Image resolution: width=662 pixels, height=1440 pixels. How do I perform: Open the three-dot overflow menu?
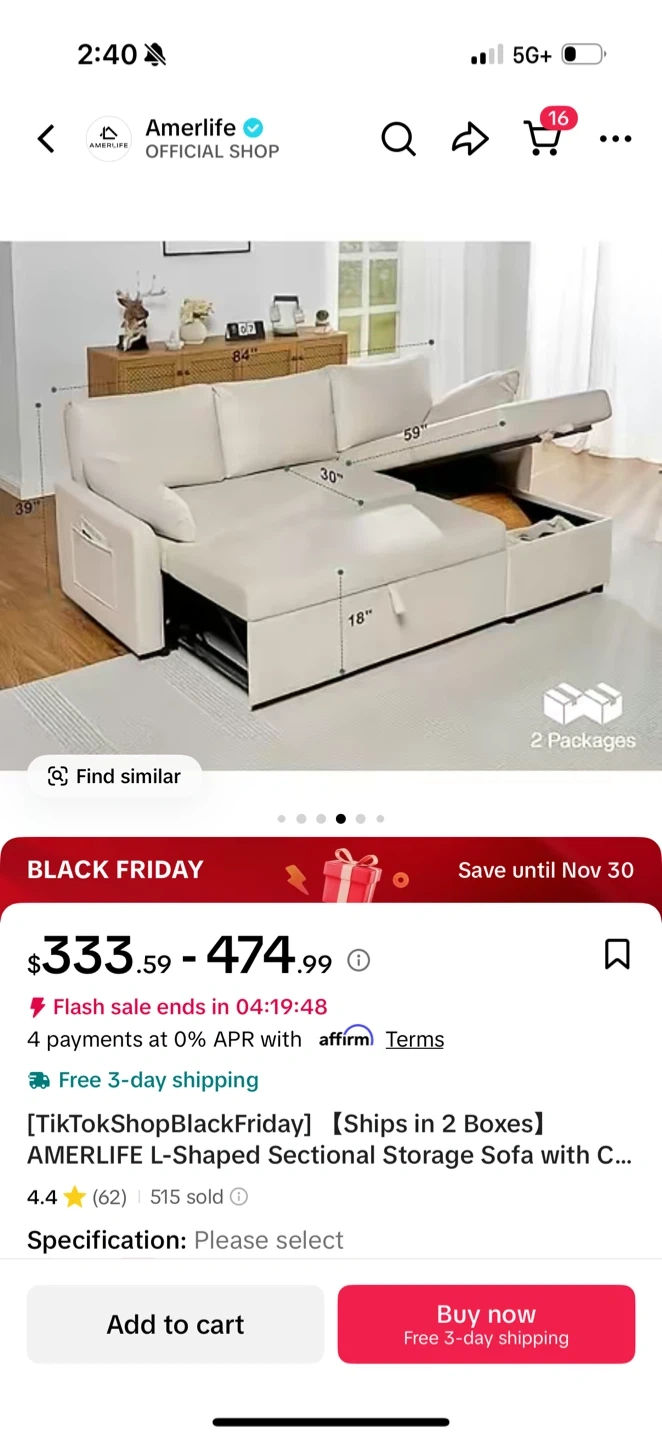(615, 139)
